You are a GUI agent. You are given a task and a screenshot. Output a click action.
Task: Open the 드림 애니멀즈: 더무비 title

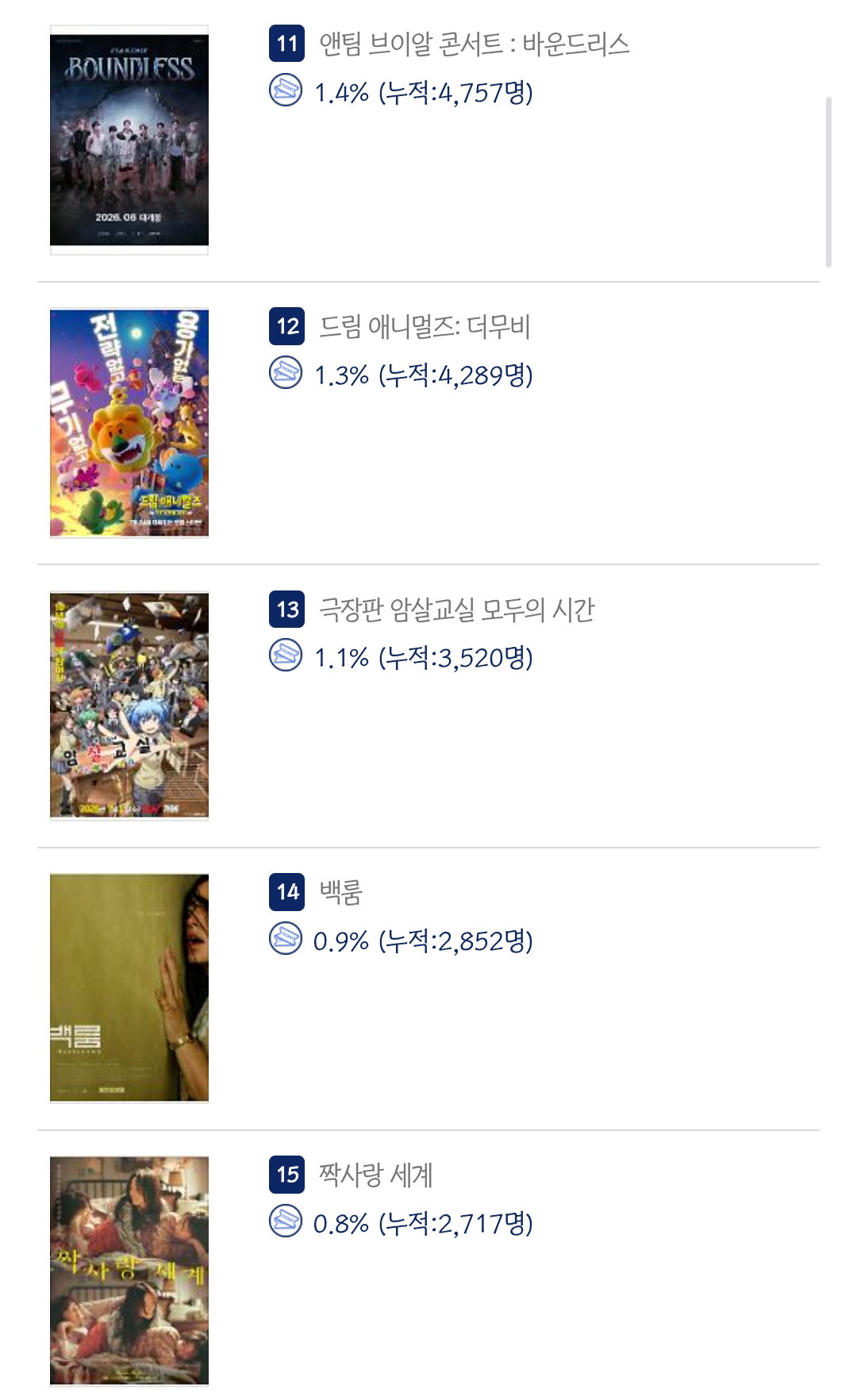425,326
